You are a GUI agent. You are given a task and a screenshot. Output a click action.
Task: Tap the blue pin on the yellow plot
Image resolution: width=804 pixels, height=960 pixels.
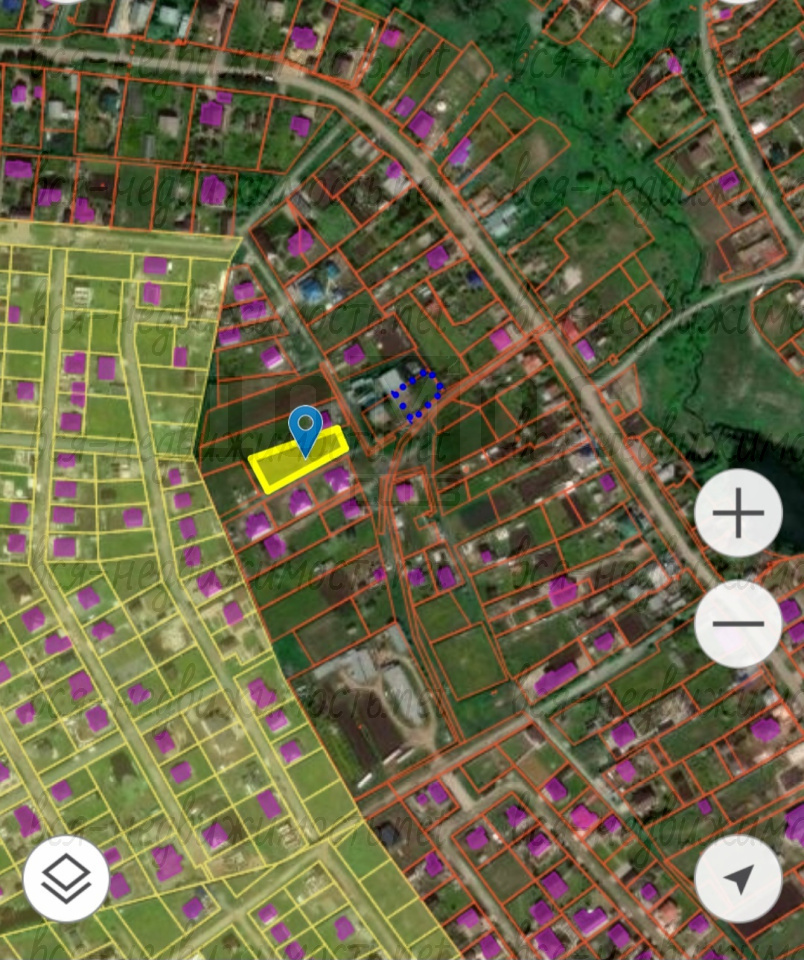(305, 430)
